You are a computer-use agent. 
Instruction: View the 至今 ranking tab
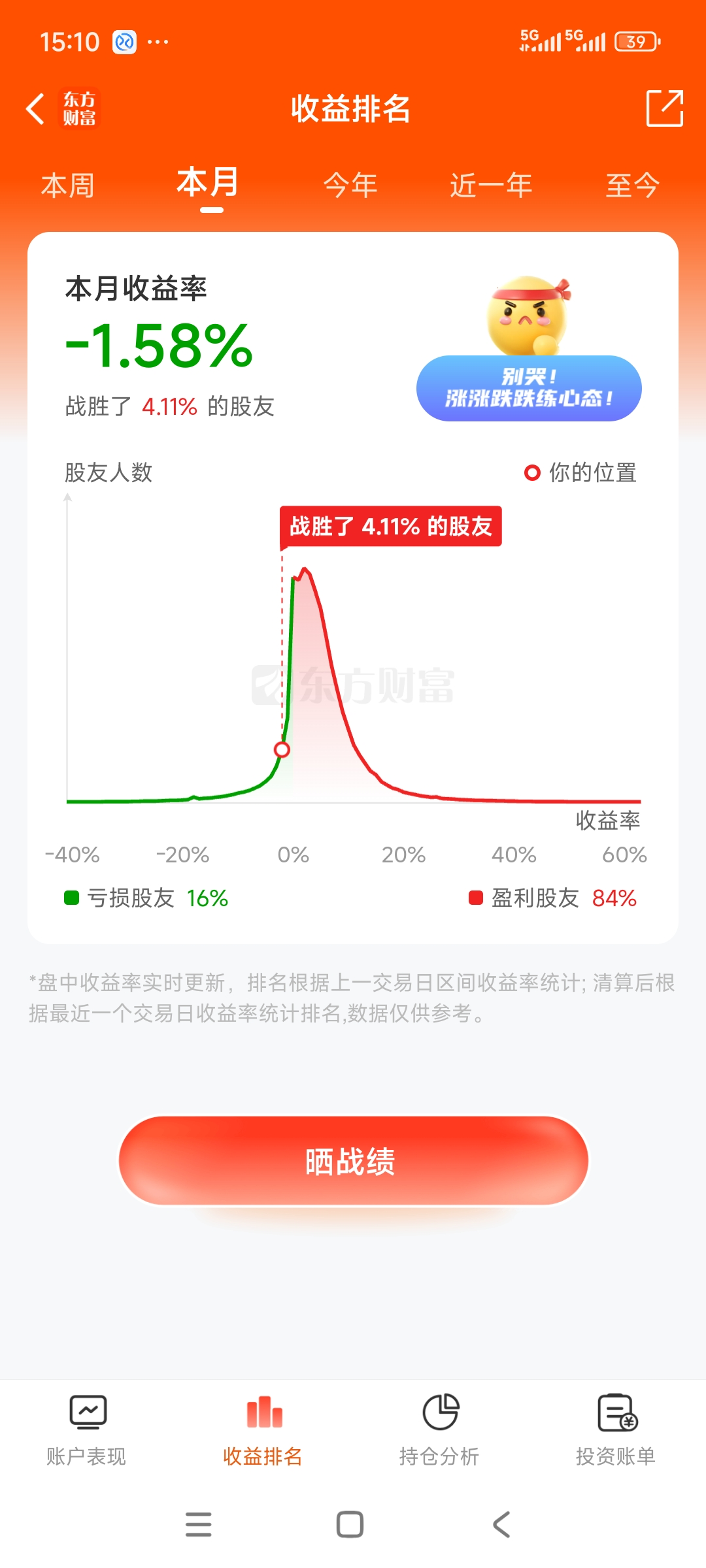coord(632,186)
